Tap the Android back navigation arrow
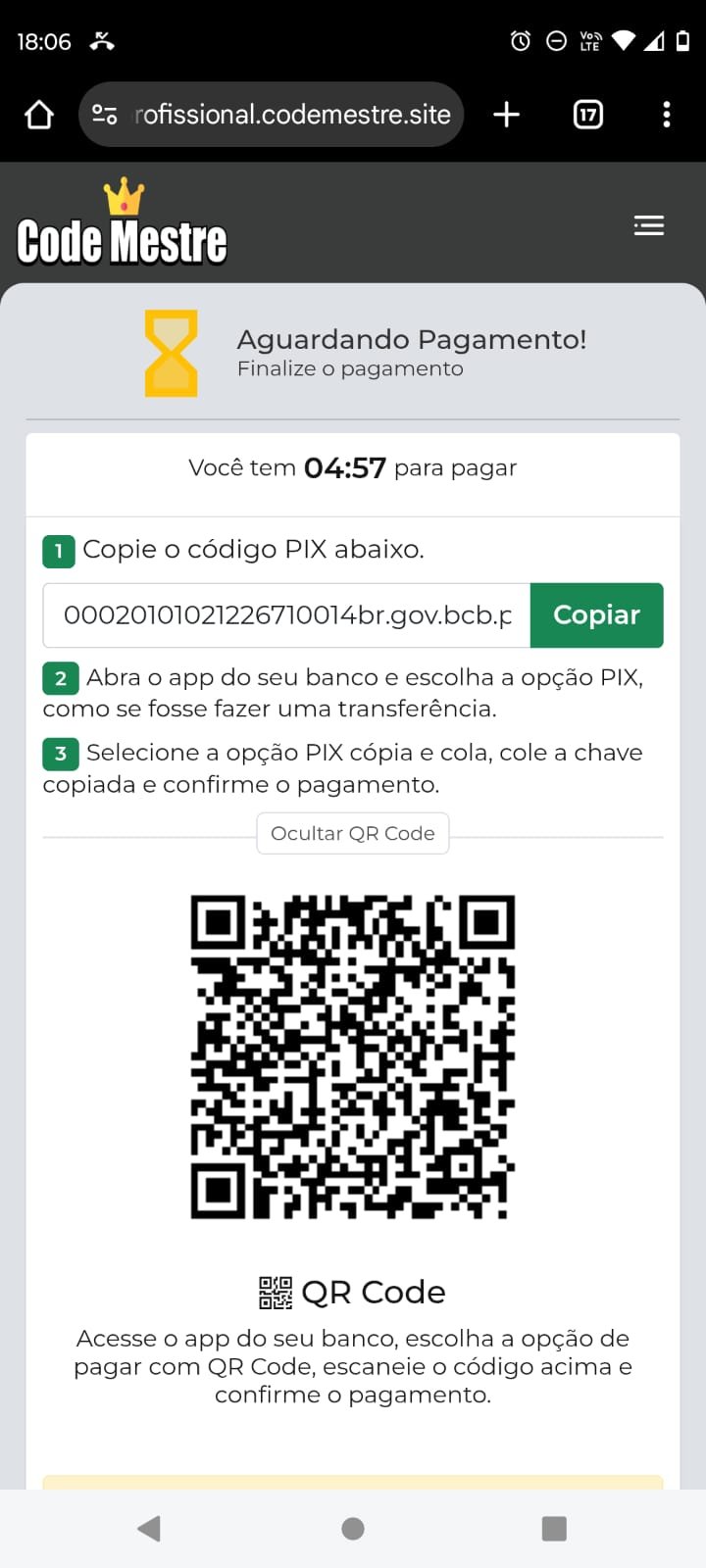Image resolution: width=706 pixels, height=1568 pixels. pyautogui.click(x=148, y=1528)
